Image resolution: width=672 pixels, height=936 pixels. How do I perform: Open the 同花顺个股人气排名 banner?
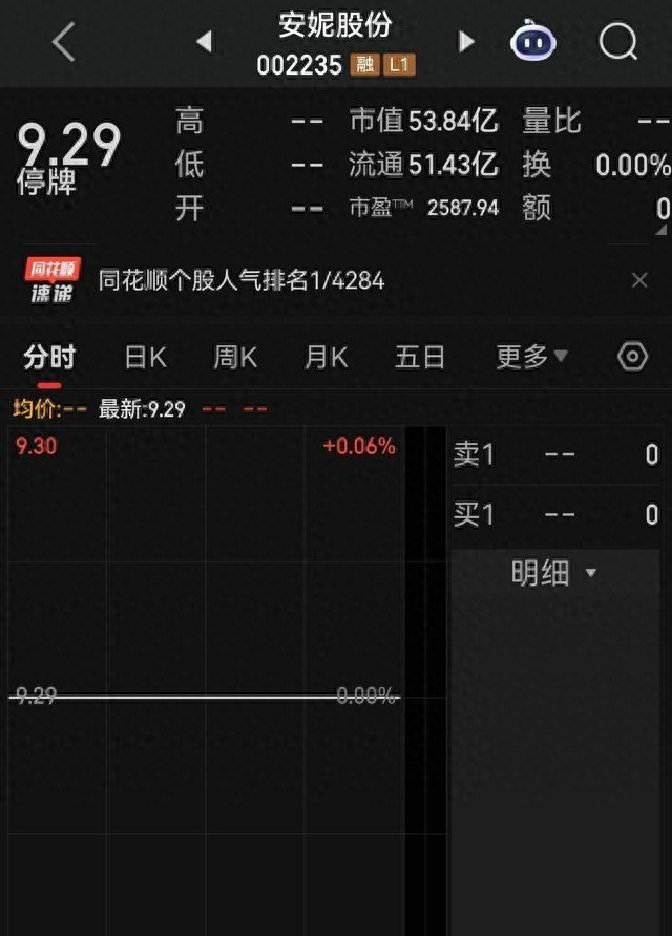(240, 281)
